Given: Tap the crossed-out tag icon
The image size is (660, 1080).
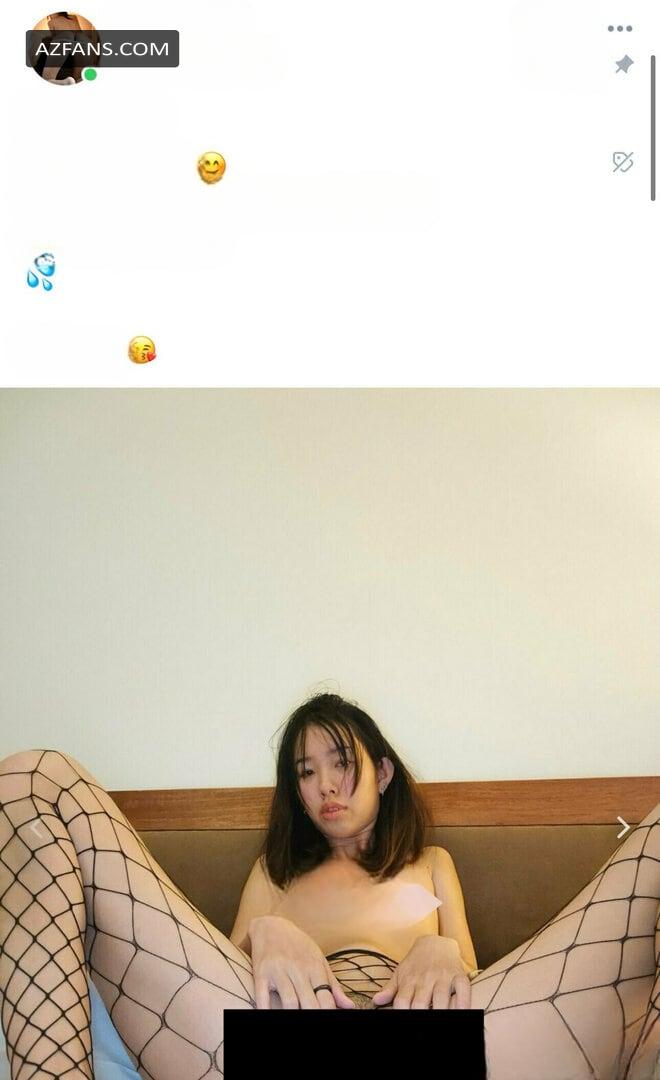Looking at the screenshot, I should (622, 162).
